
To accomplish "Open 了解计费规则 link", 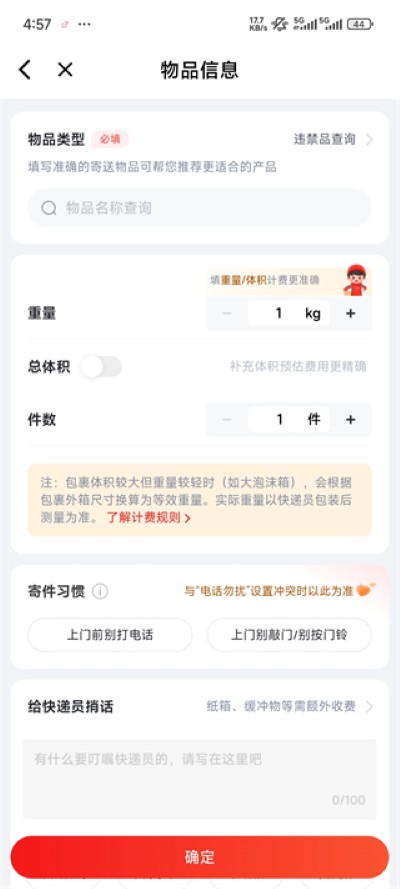I will coord(148,517).
